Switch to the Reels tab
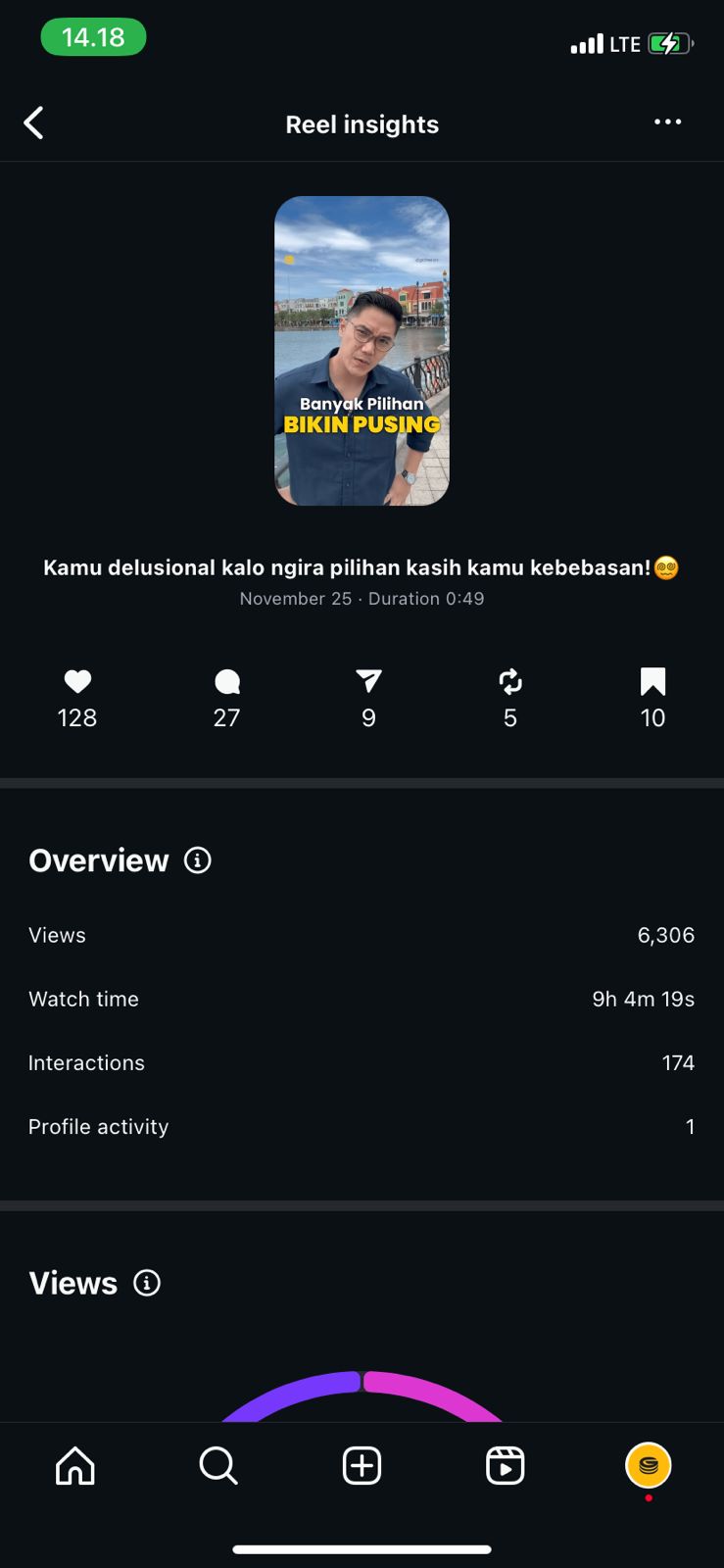Viewport: 724px width, 1568px height. pyautogui.click(x=505, y=1466)
